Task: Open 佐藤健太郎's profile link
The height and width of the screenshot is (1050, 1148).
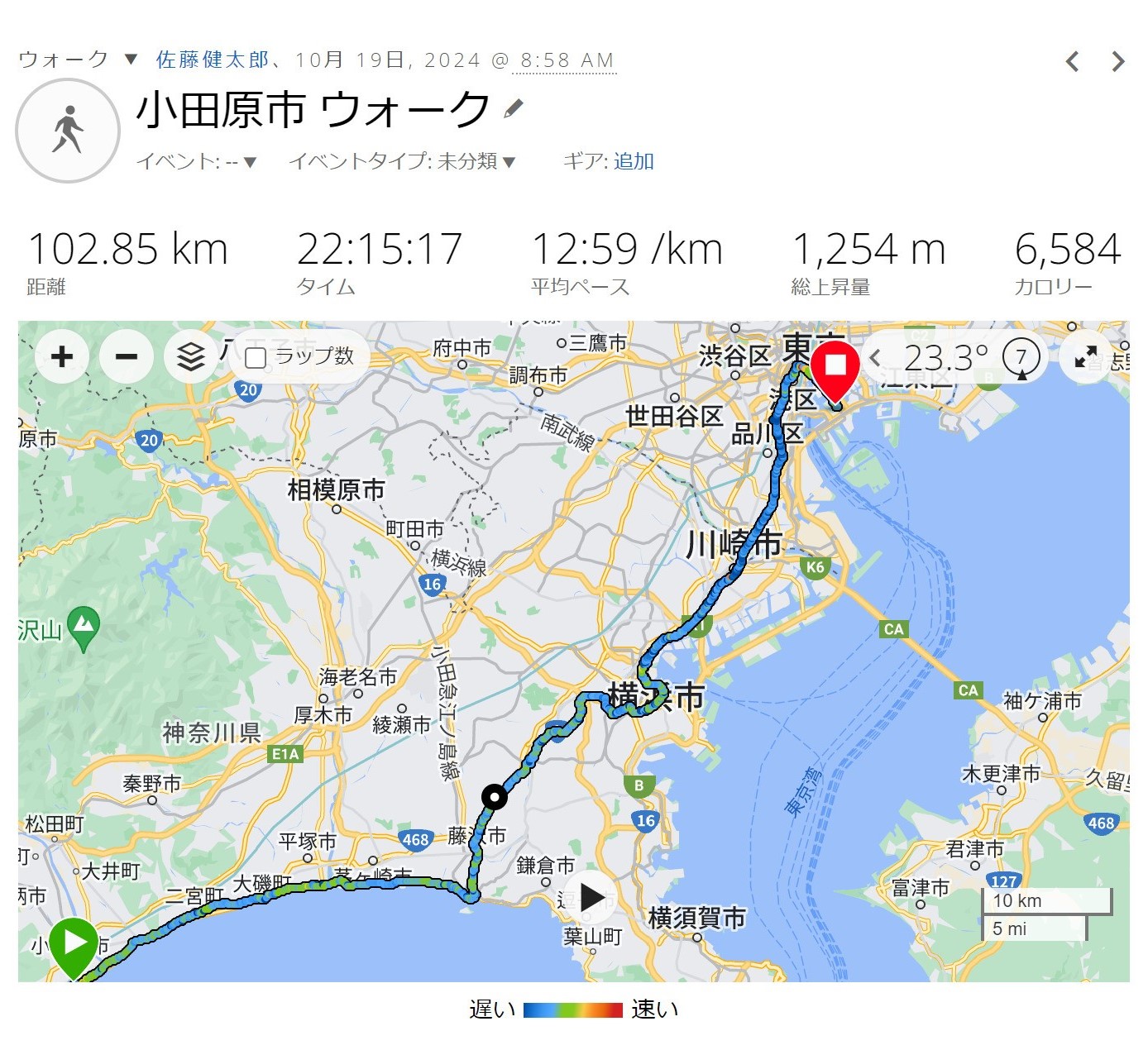Action: (x=213, y=60)
